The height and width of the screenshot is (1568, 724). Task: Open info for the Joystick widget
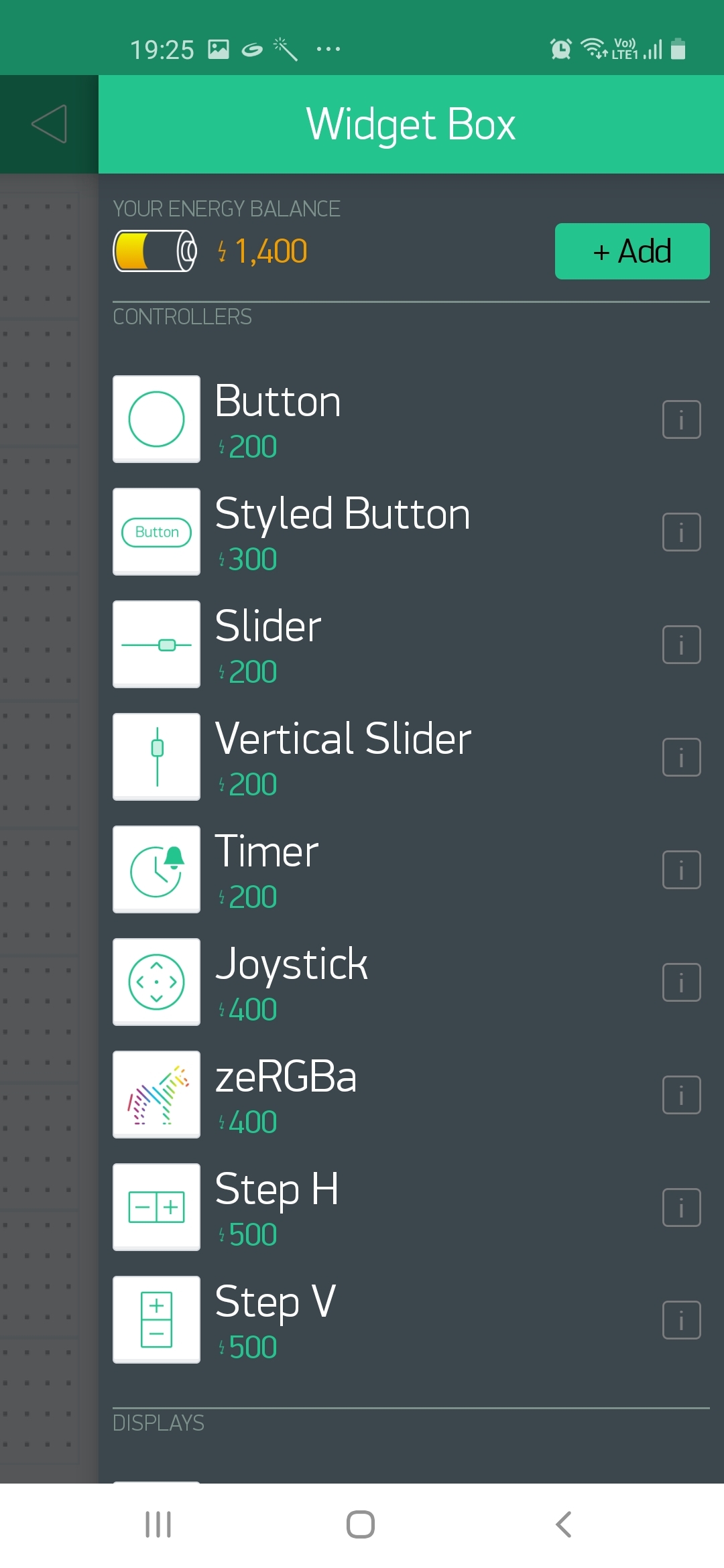coord(681,982)
